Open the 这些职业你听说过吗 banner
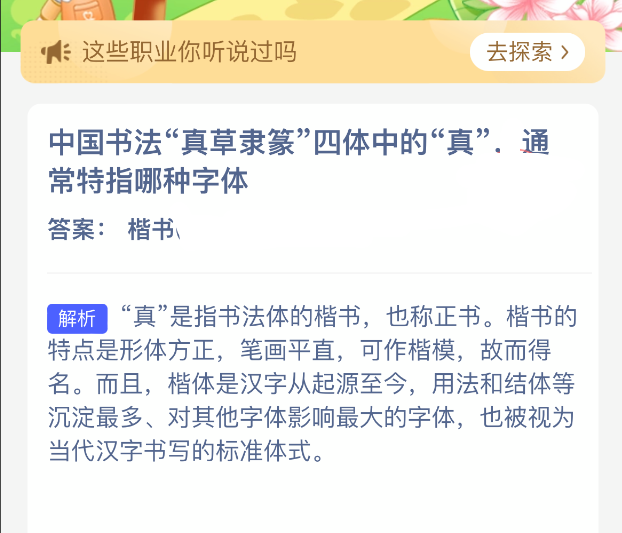Viewport: 622px width, 533px height. (x=190, y=52)
